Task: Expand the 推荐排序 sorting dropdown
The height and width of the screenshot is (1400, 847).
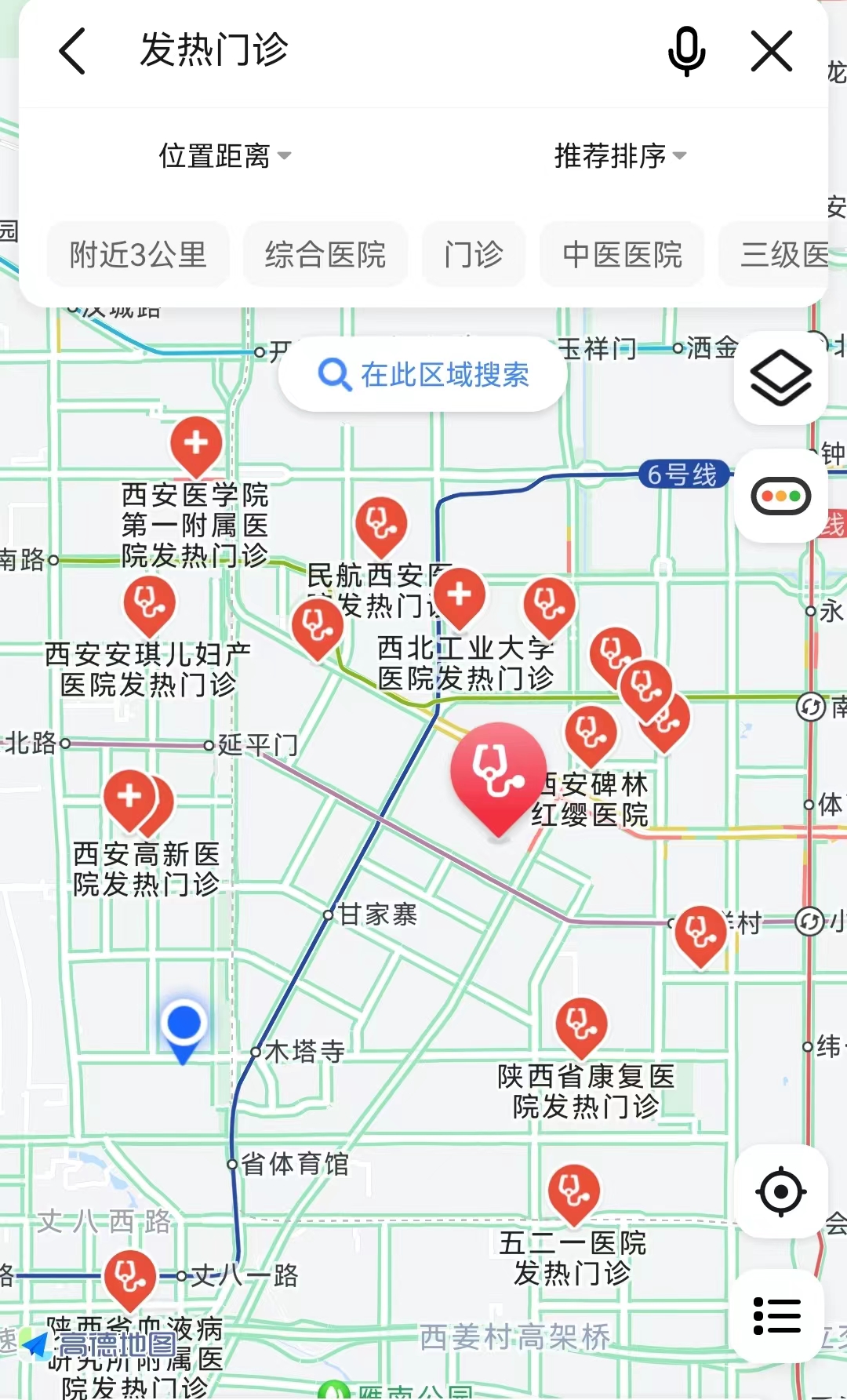Action: point(619,155)
